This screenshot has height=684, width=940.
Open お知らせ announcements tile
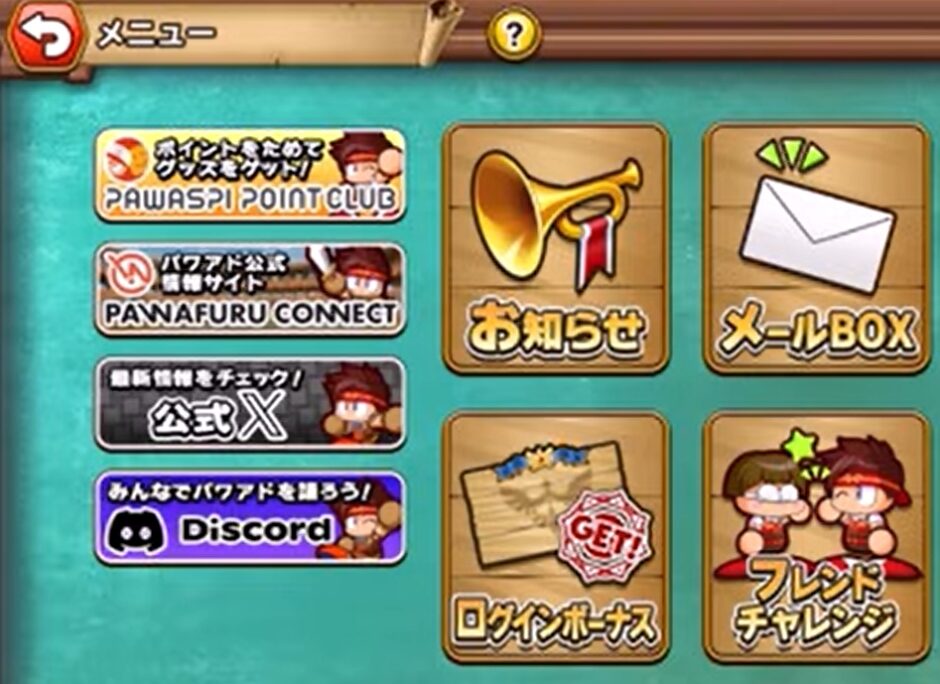(x=556, y=249)
